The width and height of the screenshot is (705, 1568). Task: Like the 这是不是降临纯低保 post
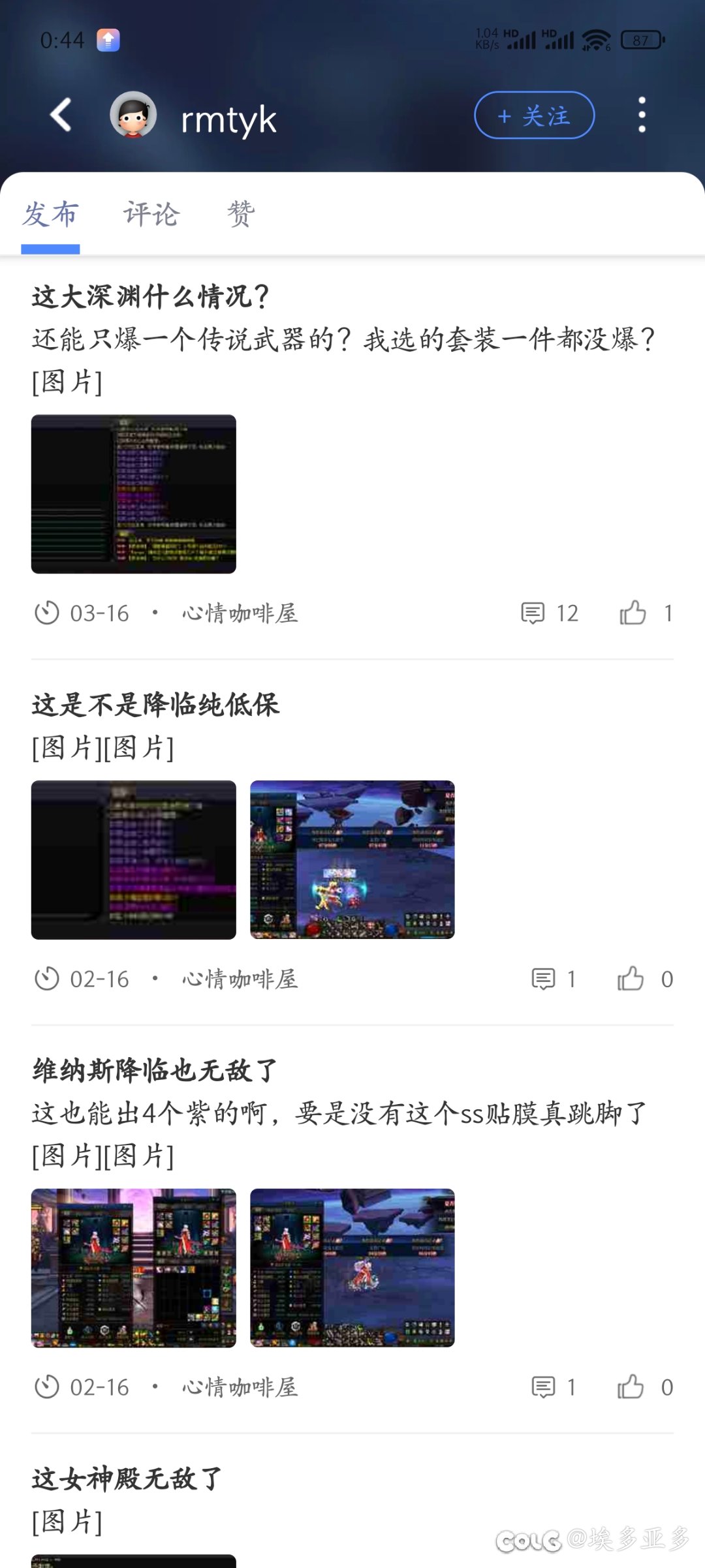(x=645, y=979)
